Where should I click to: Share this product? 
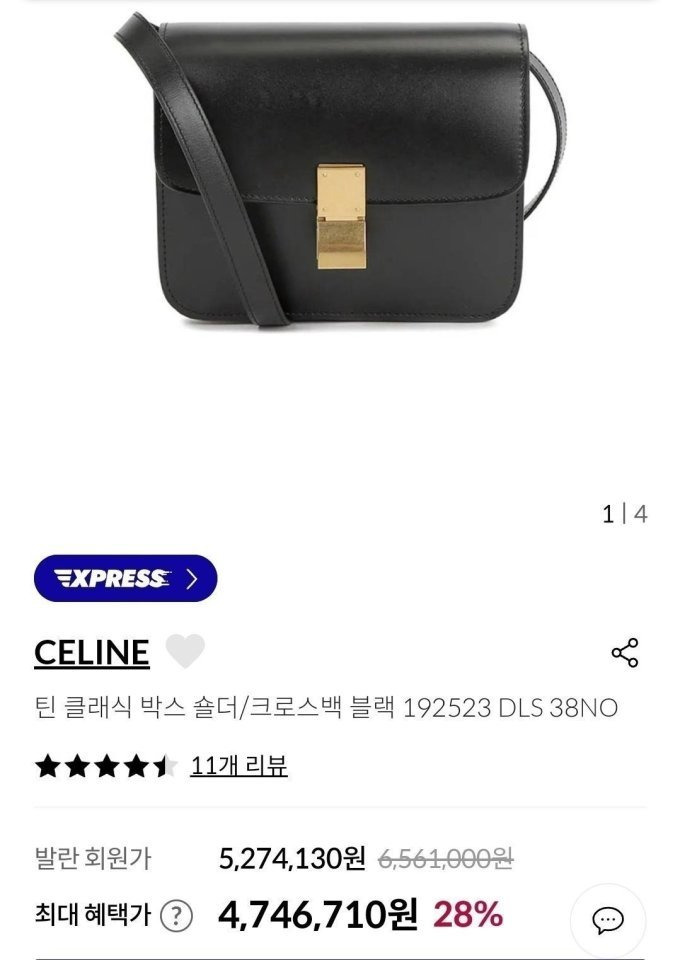point(624,653)
